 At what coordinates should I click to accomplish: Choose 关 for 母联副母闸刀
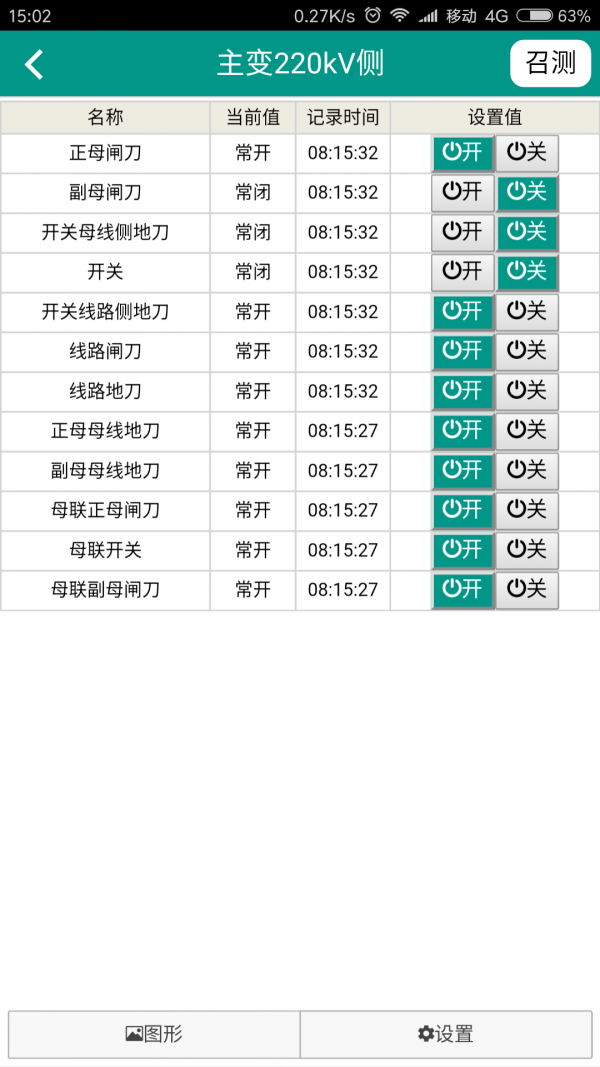[527, 590]
